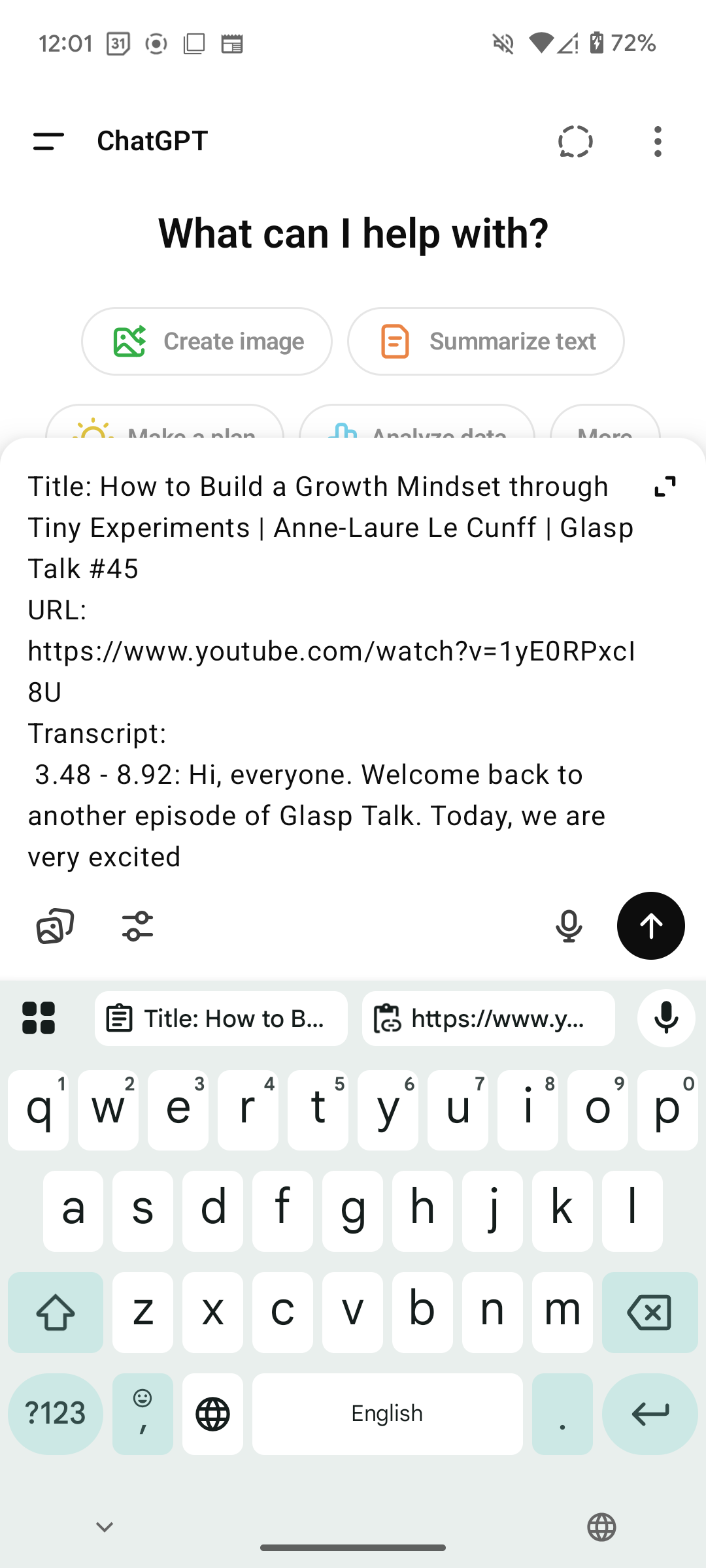This screenshot has height=1568, width=706.
Task: Paste the "Title: How to B…" clipboard suggestion
Action: (221, 1019)
